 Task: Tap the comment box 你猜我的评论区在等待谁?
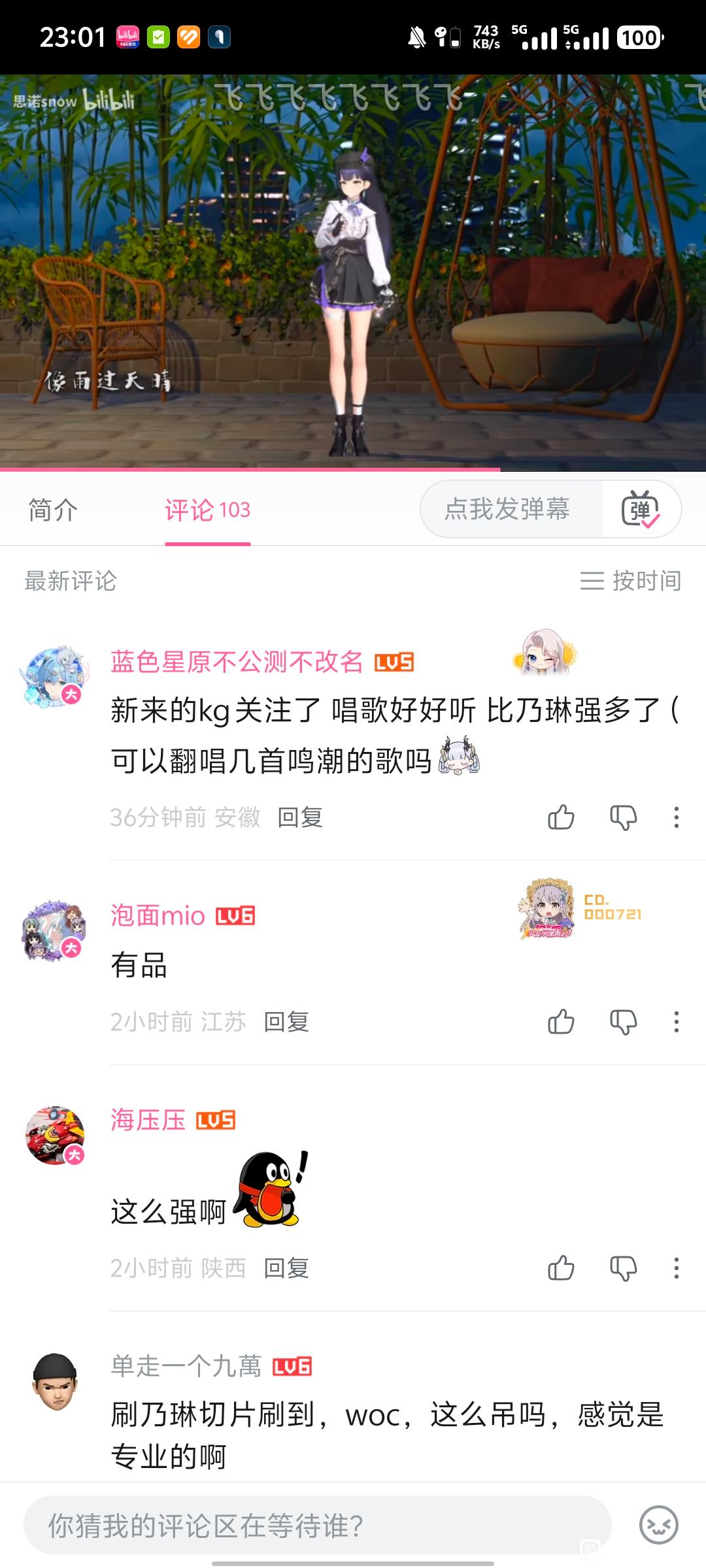317,1526
